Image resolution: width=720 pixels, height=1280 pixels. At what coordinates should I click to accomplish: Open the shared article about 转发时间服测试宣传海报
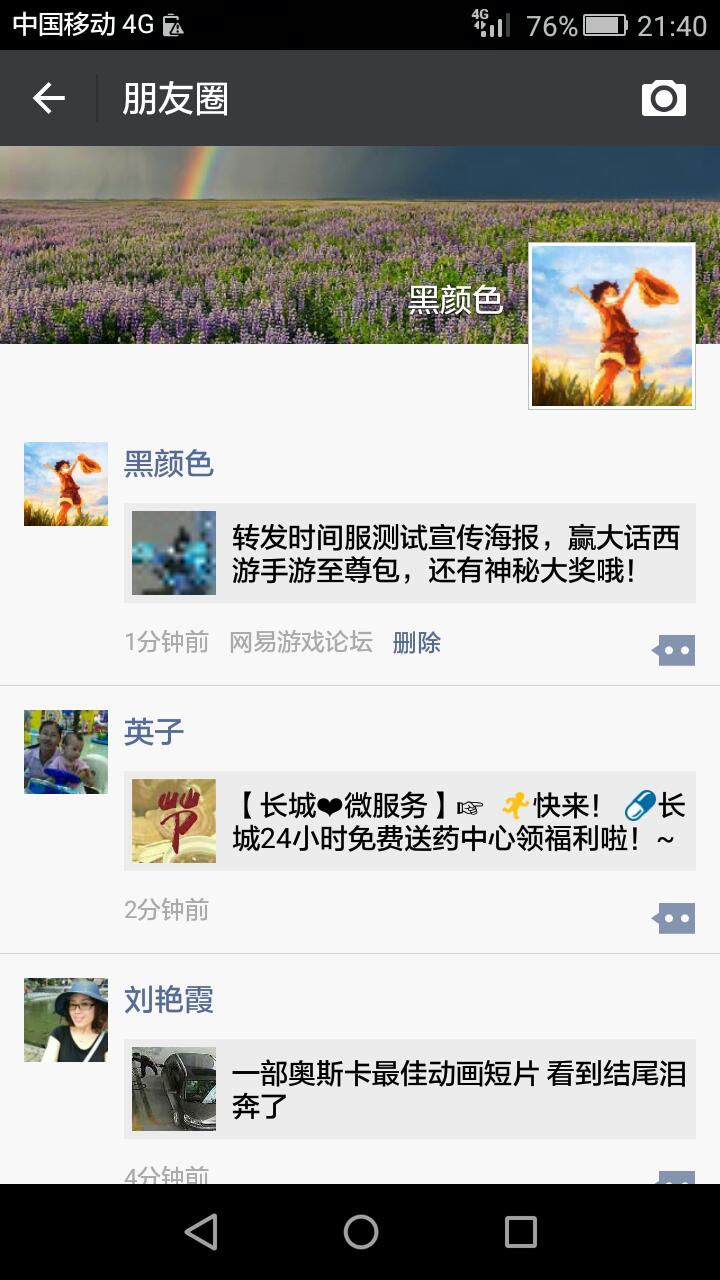pos(410,553)
